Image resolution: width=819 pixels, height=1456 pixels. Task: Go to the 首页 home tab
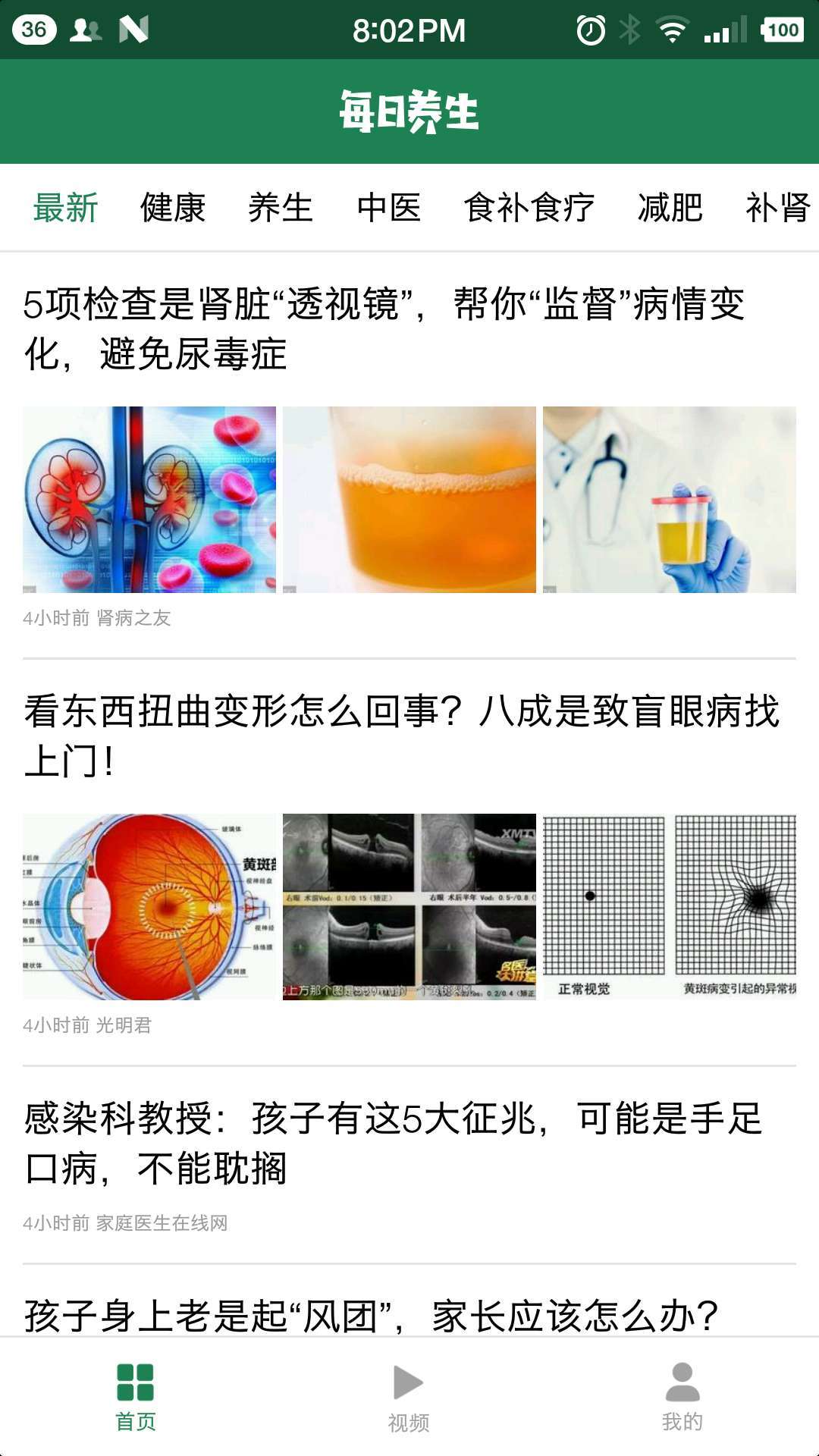(136, 1397)
